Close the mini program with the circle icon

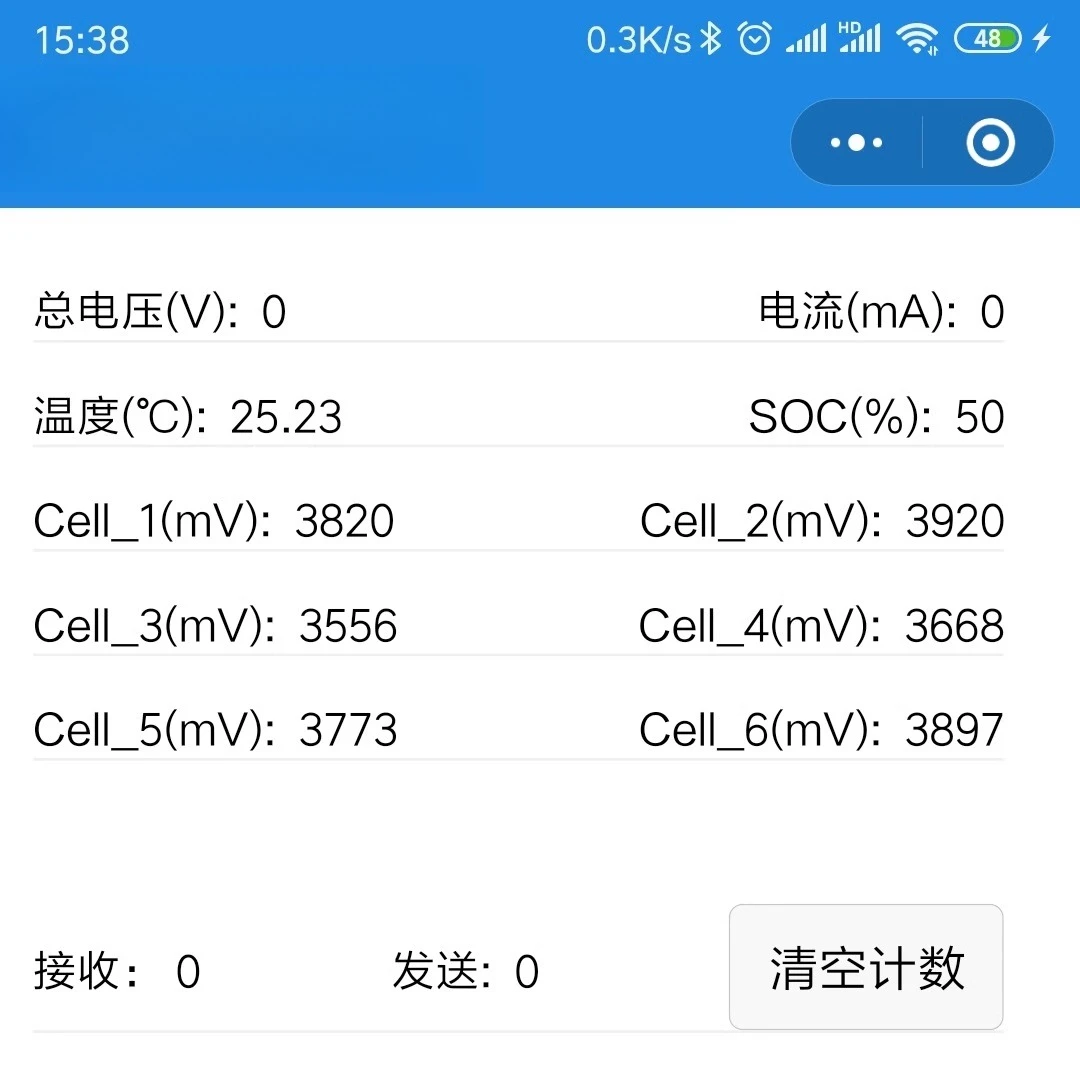click(990, 143)
